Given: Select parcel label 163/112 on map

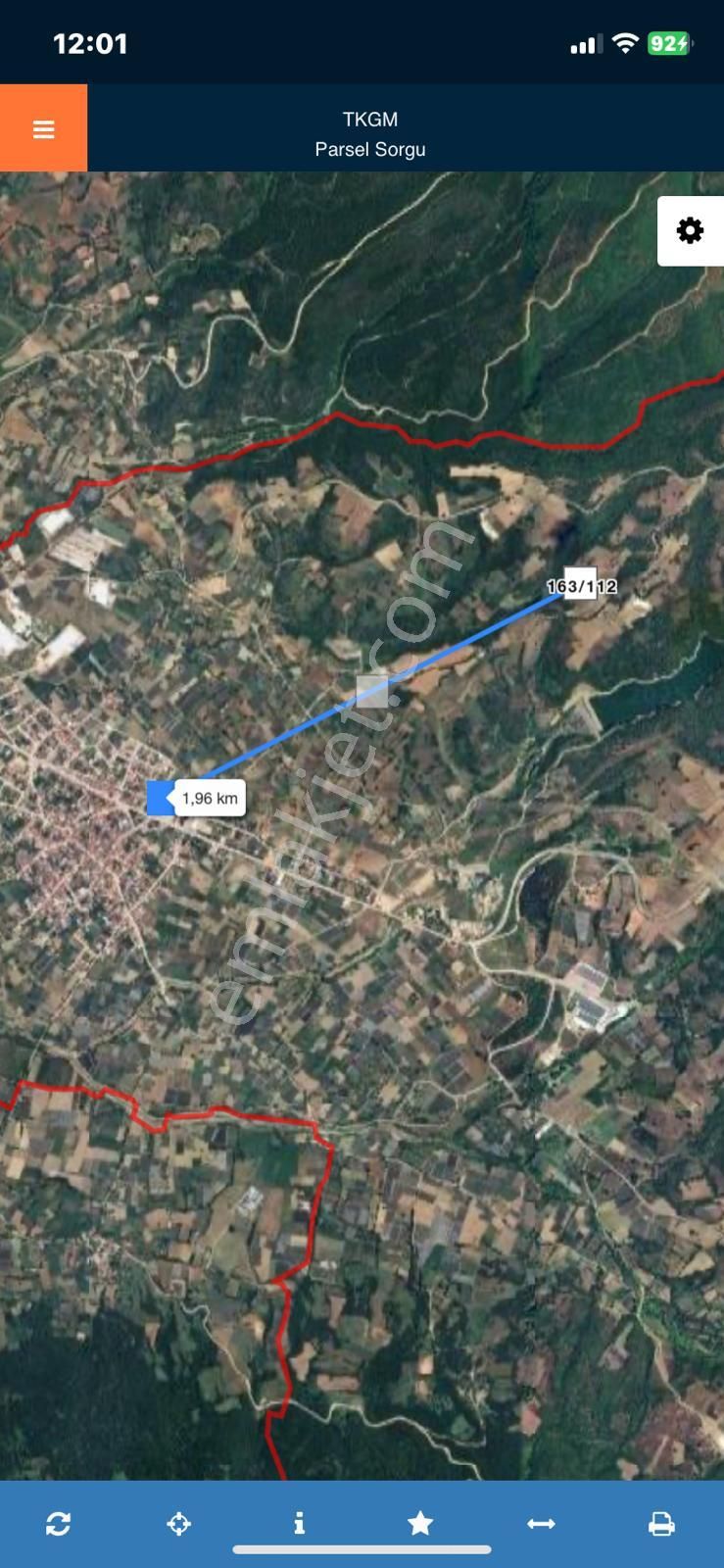Looking at the screenshot, I should tap(580, 584).
